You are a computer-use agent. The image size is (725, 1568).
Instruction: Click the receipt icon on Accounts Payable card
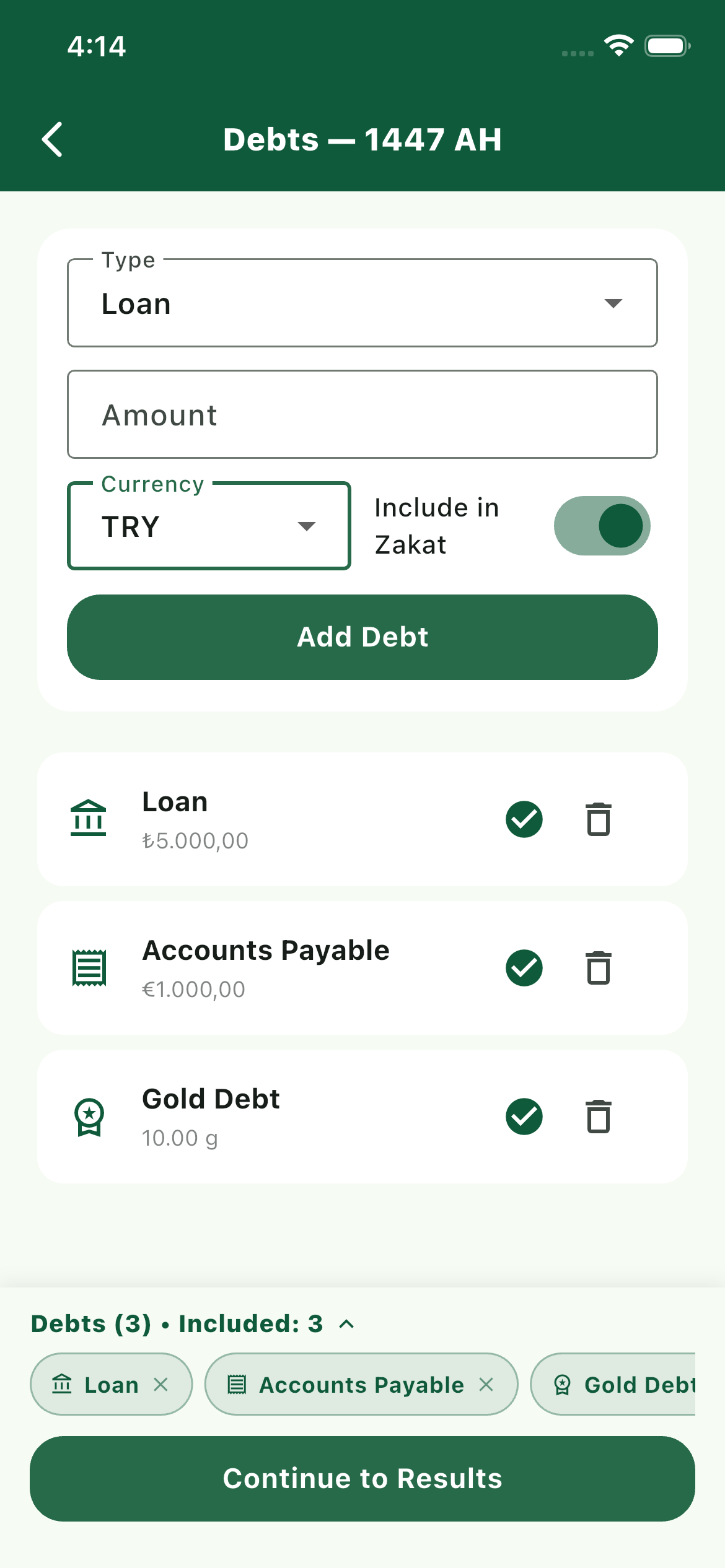pos(89,967)
